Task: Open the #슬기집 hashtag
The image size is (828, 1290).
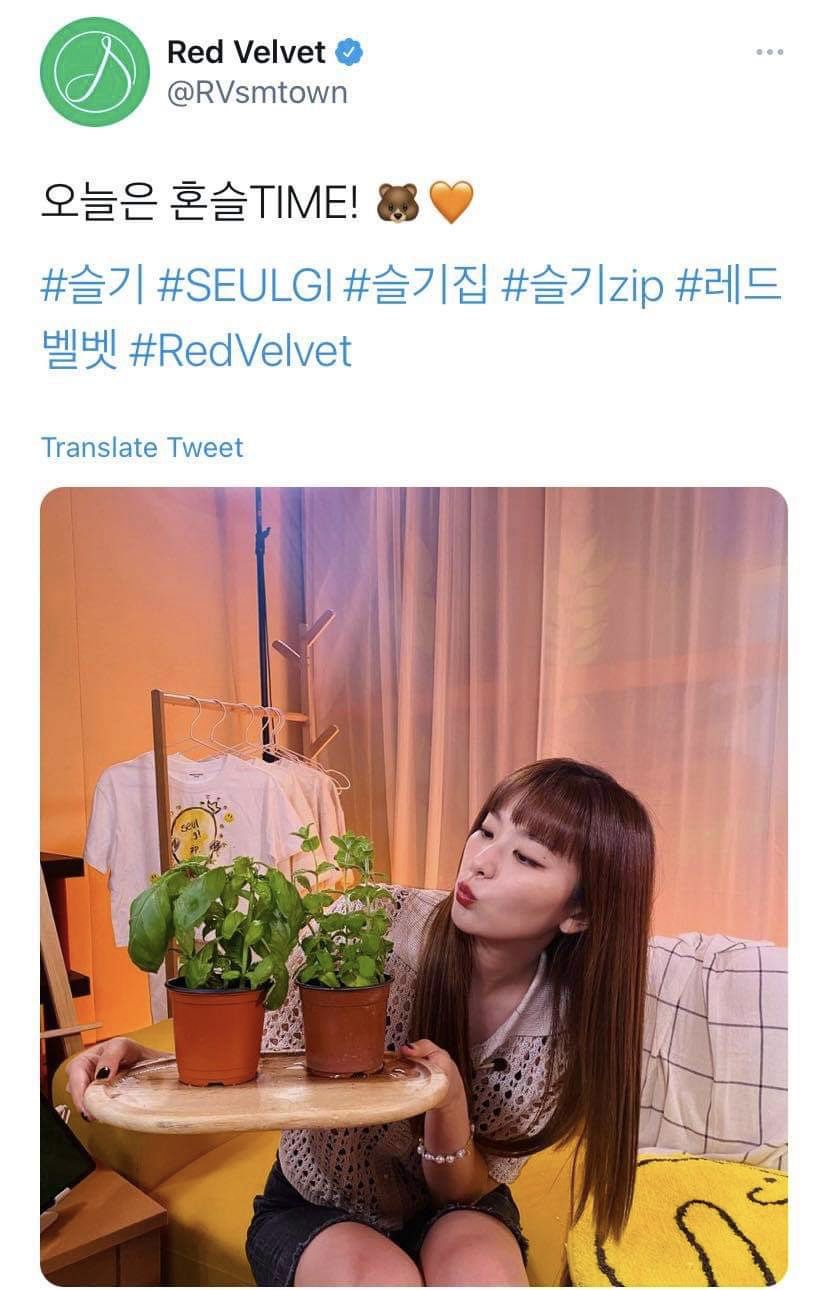Action: 415,289
